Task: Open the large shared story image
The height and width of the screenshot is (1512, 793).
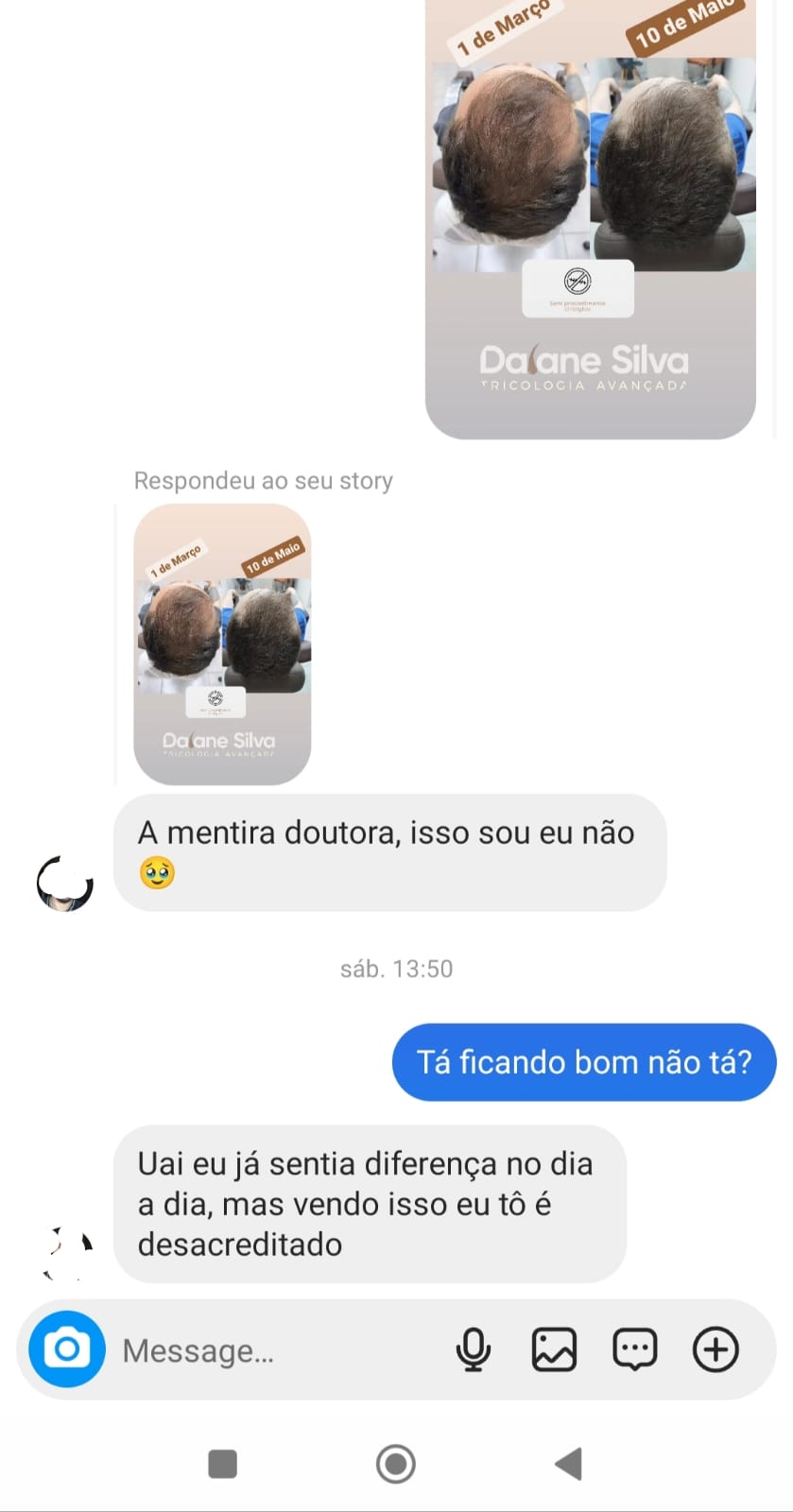Action: [590, 217]
